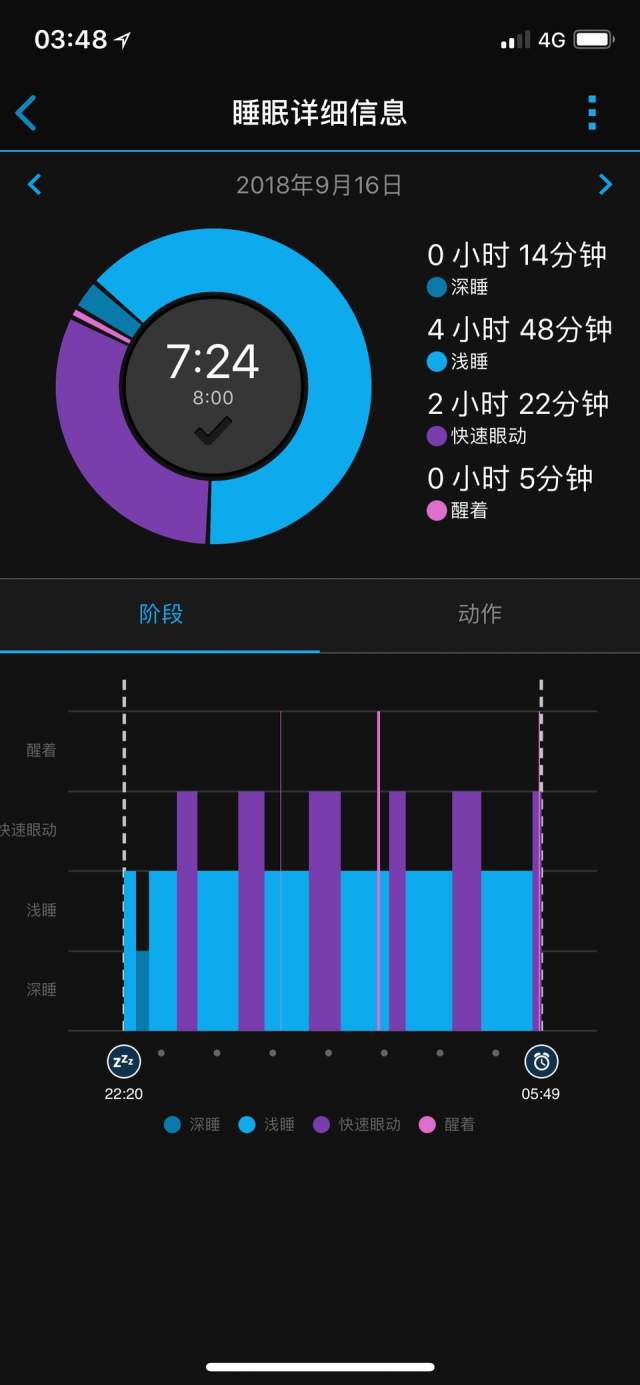The width and height of the screenshot is (640, 1385).
Task: Switch to the 阶段 tab
Action: click(160, 614)
